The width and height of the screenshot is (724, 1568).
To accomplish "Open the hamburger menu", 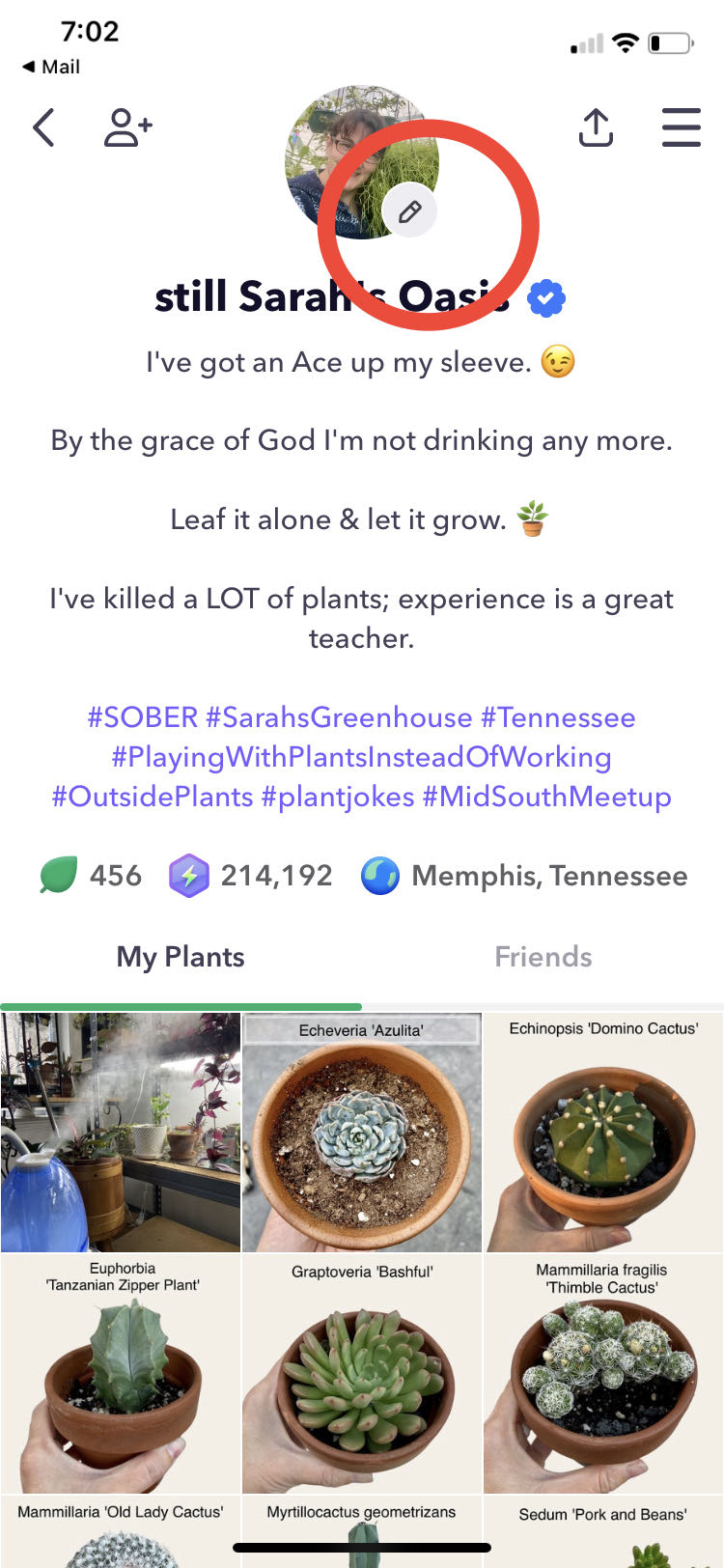I will 681,127.
